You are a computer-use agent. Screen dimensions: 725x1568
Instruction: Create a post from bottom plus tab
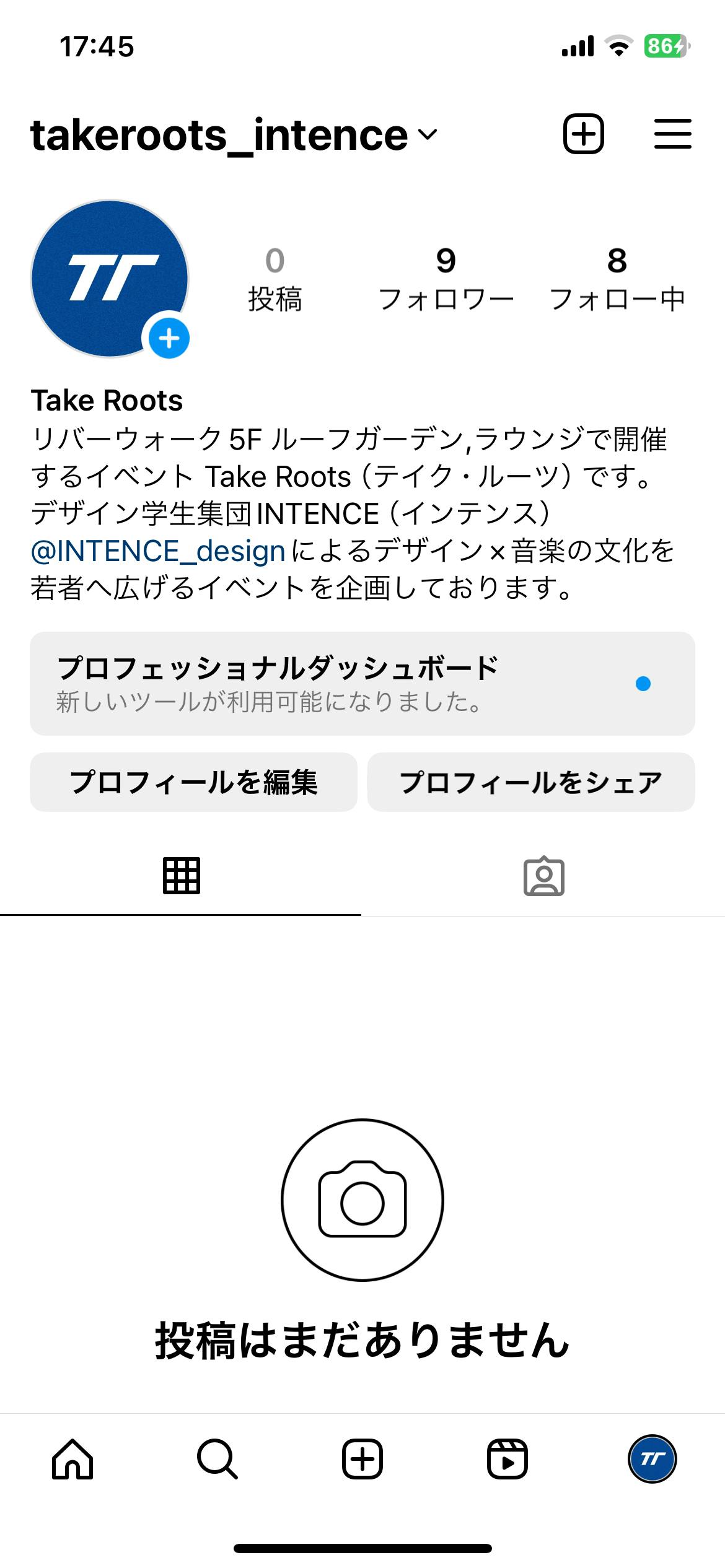(x=362, y=1459)
